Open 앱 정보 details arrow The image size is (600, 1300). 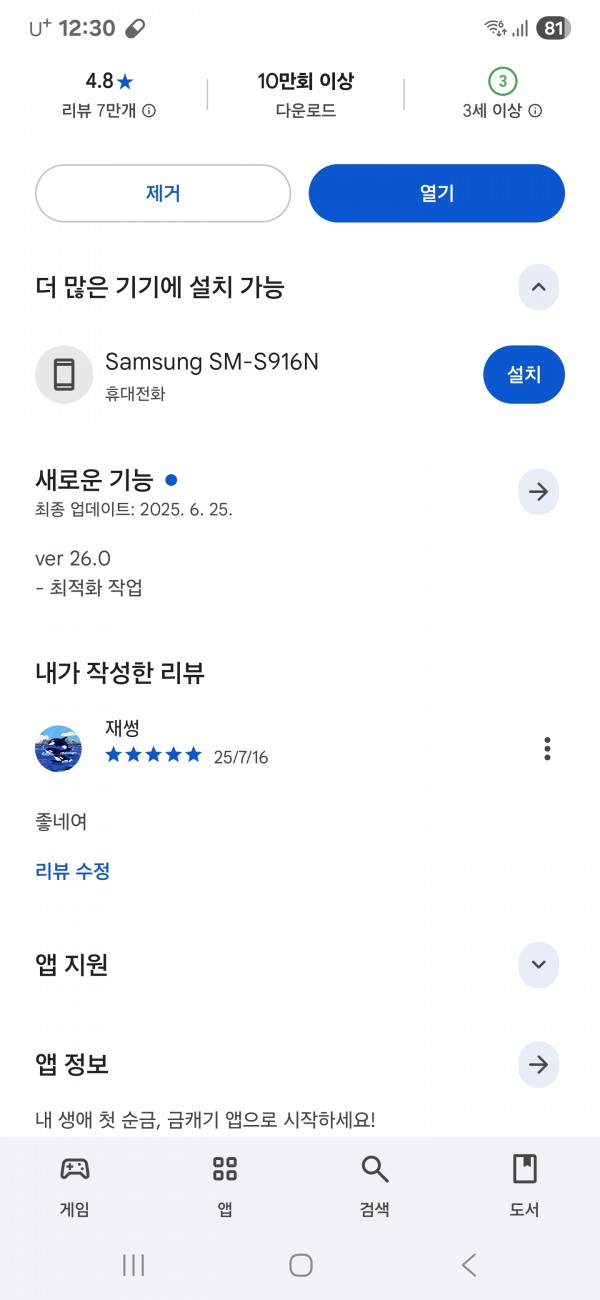click(538, 1065)
